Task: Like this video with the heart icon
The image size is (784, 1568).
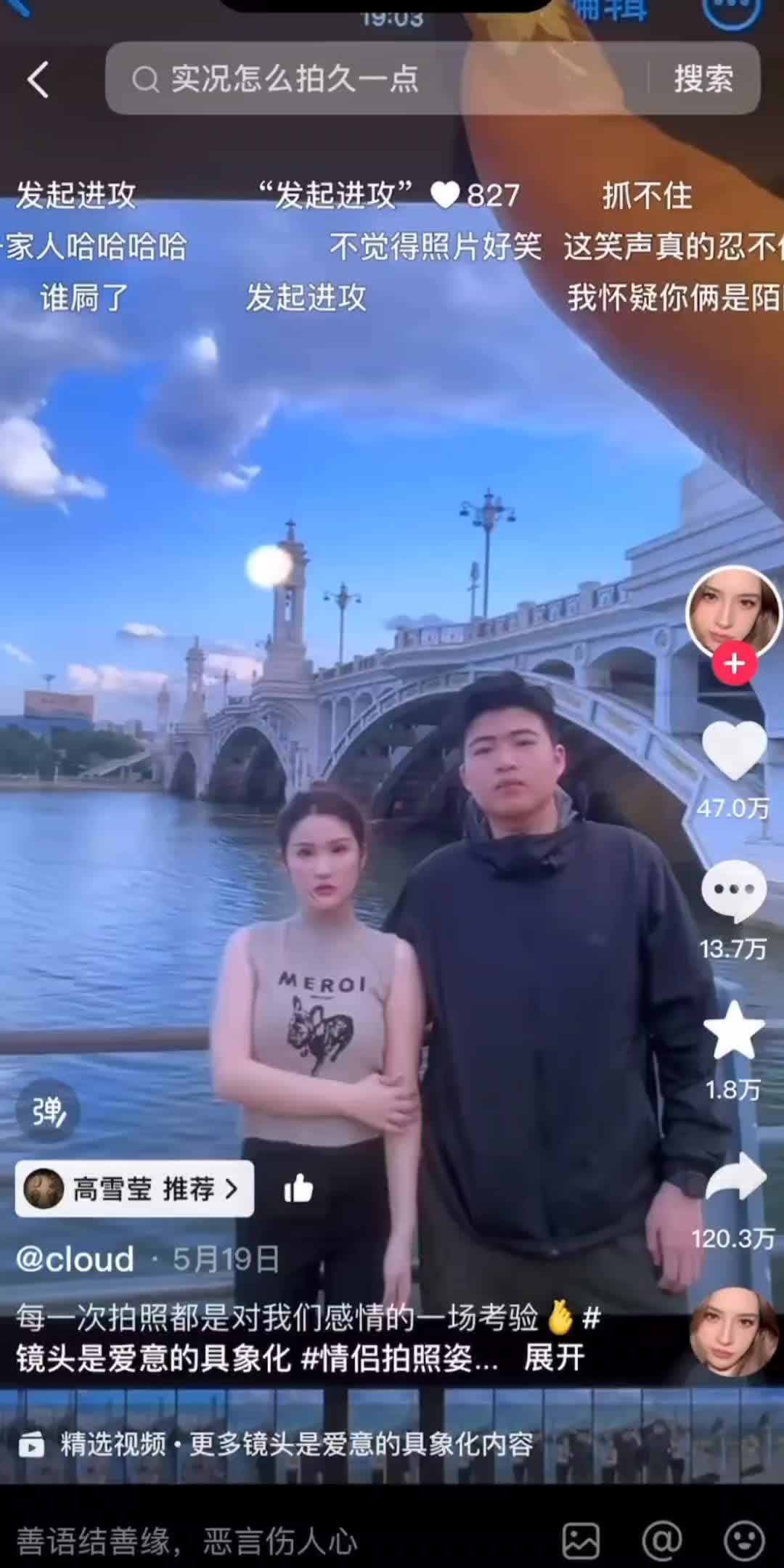Action: pyautogui.click(x=733, y=751)
